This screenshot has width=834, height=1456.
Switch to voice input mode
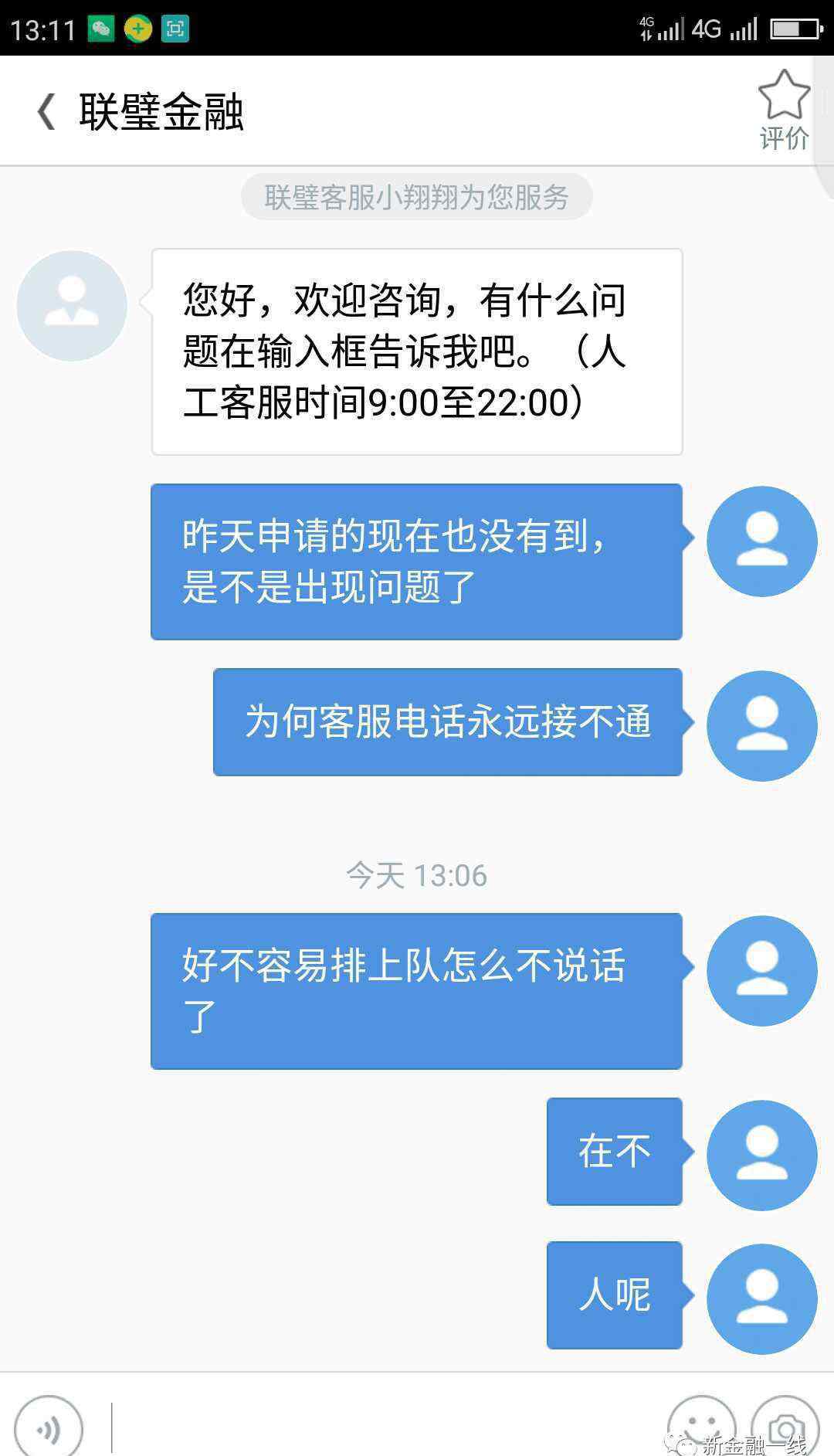tap(49, 1427)
